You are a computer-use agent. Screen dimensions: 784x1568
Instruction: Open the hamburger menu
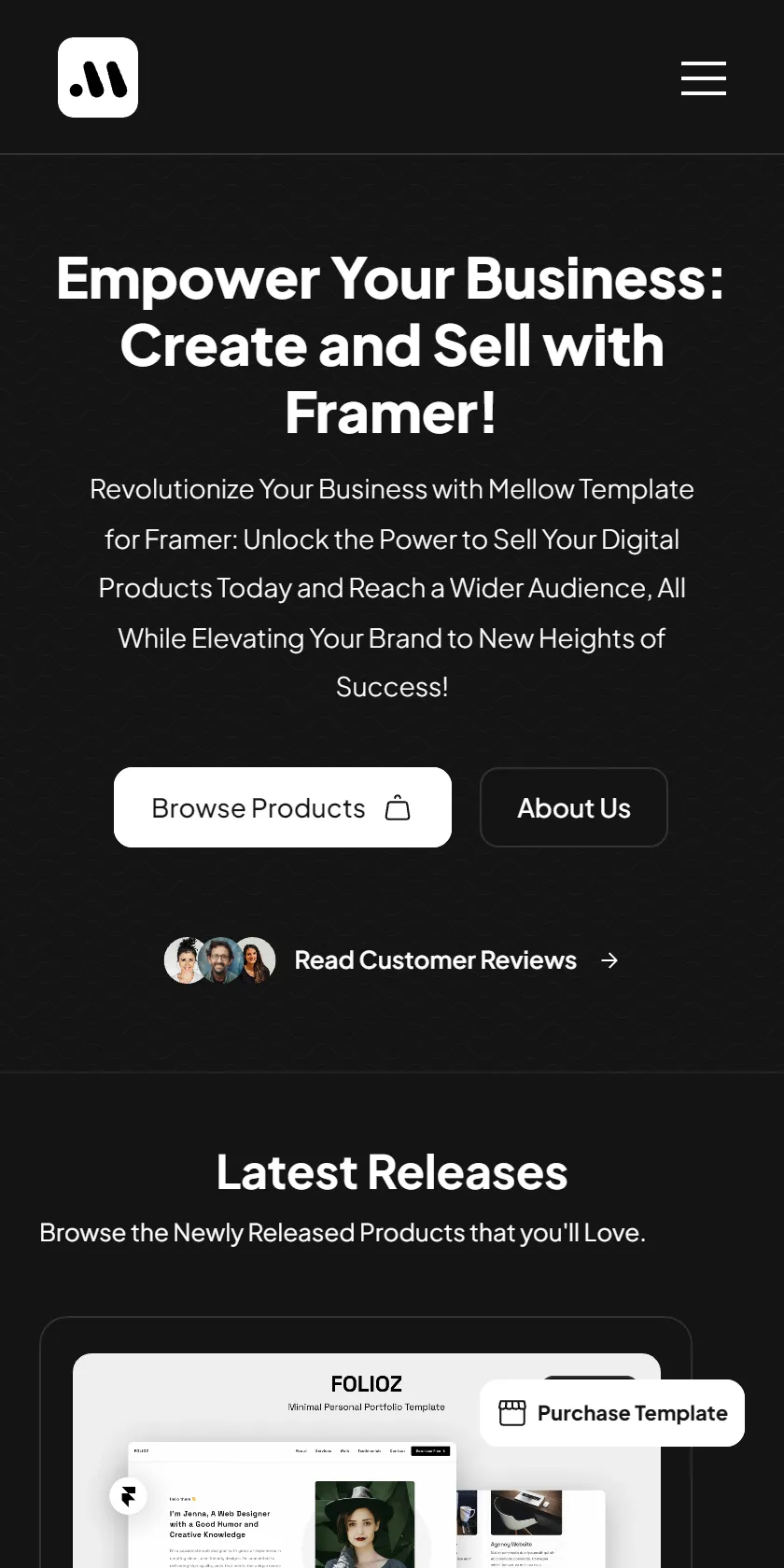(x=704, y=78)
